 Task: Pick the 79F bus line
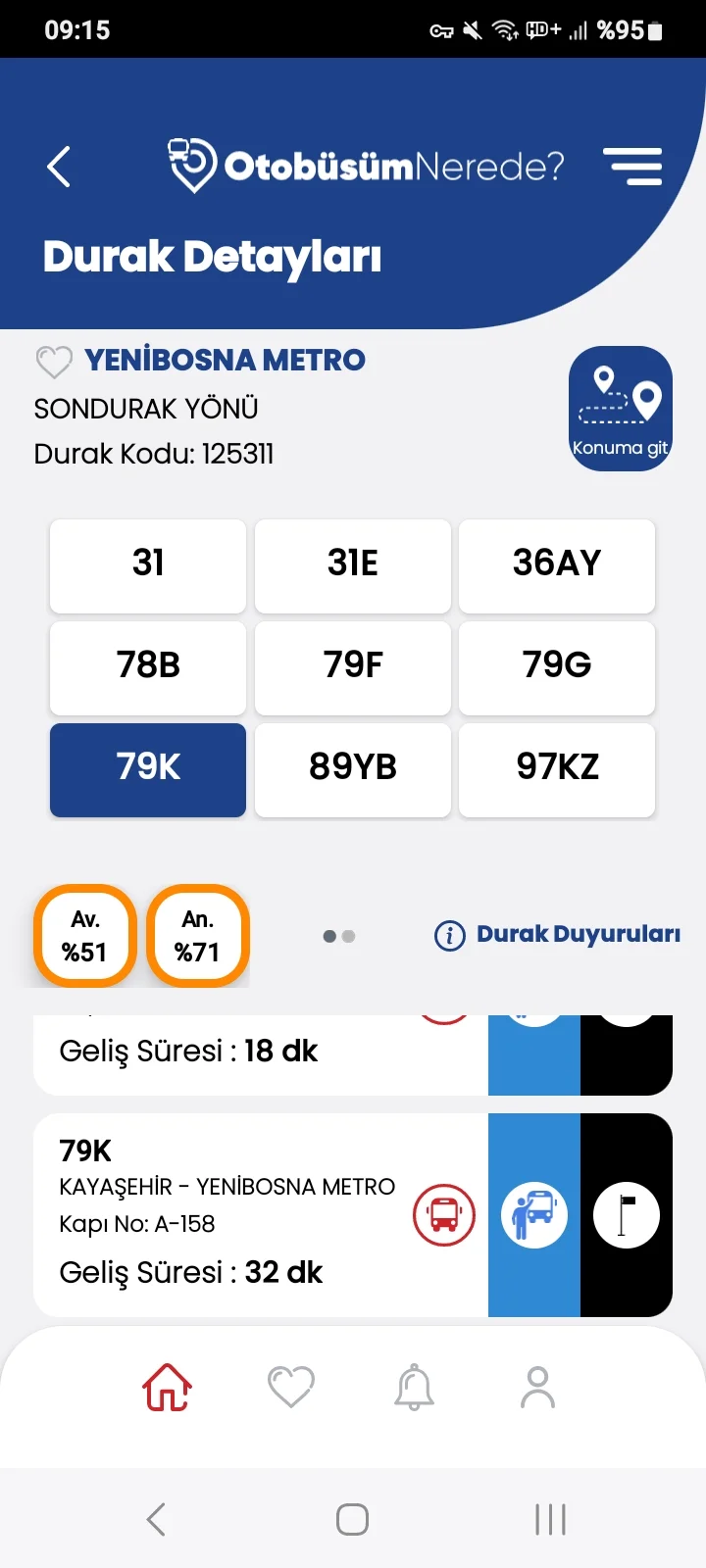[353, 666]
